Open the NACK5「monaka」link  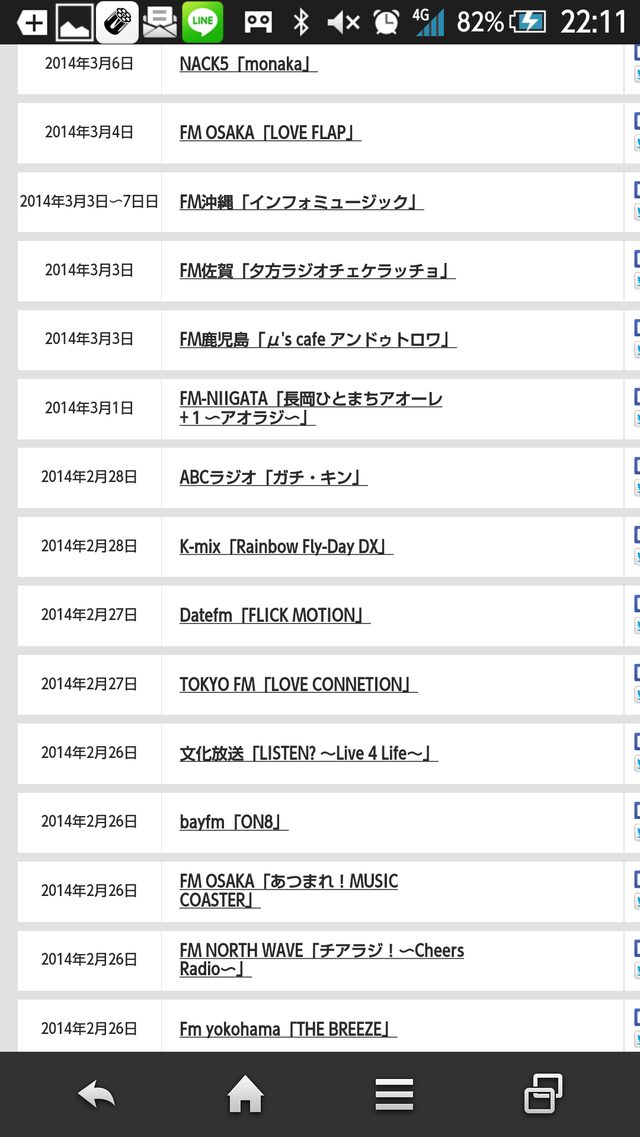[248, 64]
